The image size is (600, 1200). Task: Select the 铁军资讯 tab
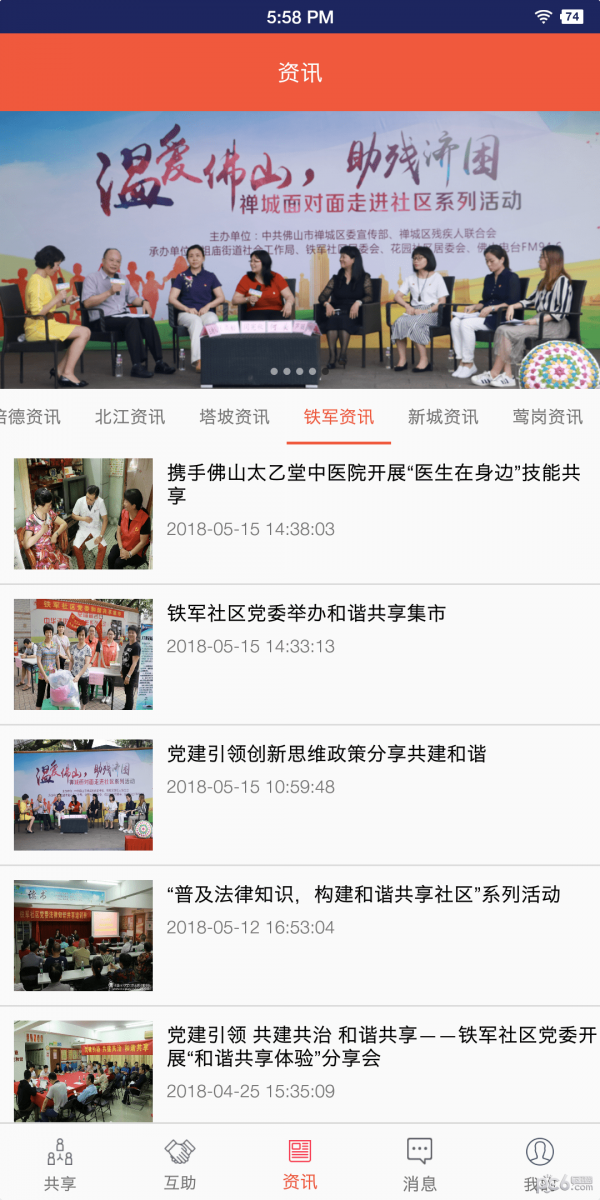[x=339, y=417]
